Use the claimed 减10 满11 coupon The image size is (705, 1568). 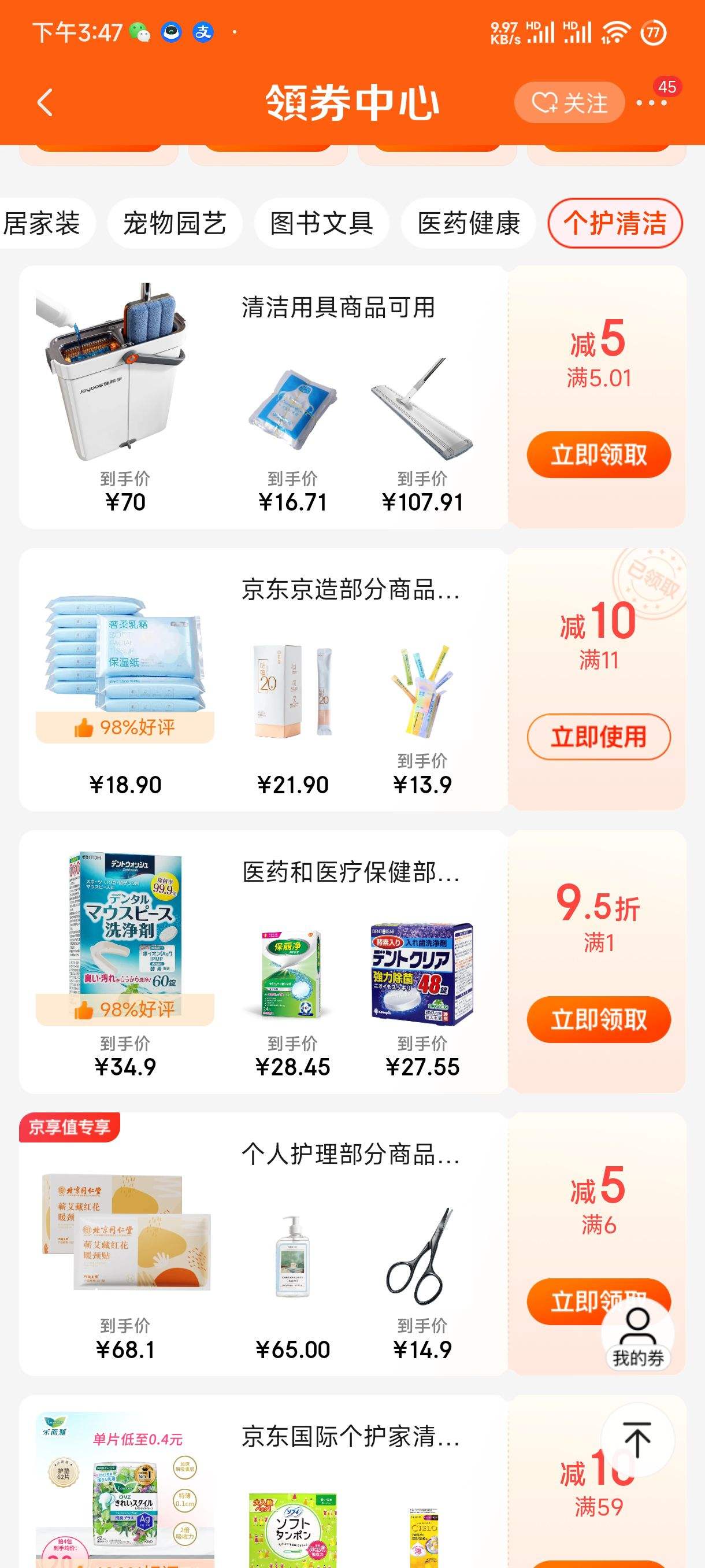[598, 737]
